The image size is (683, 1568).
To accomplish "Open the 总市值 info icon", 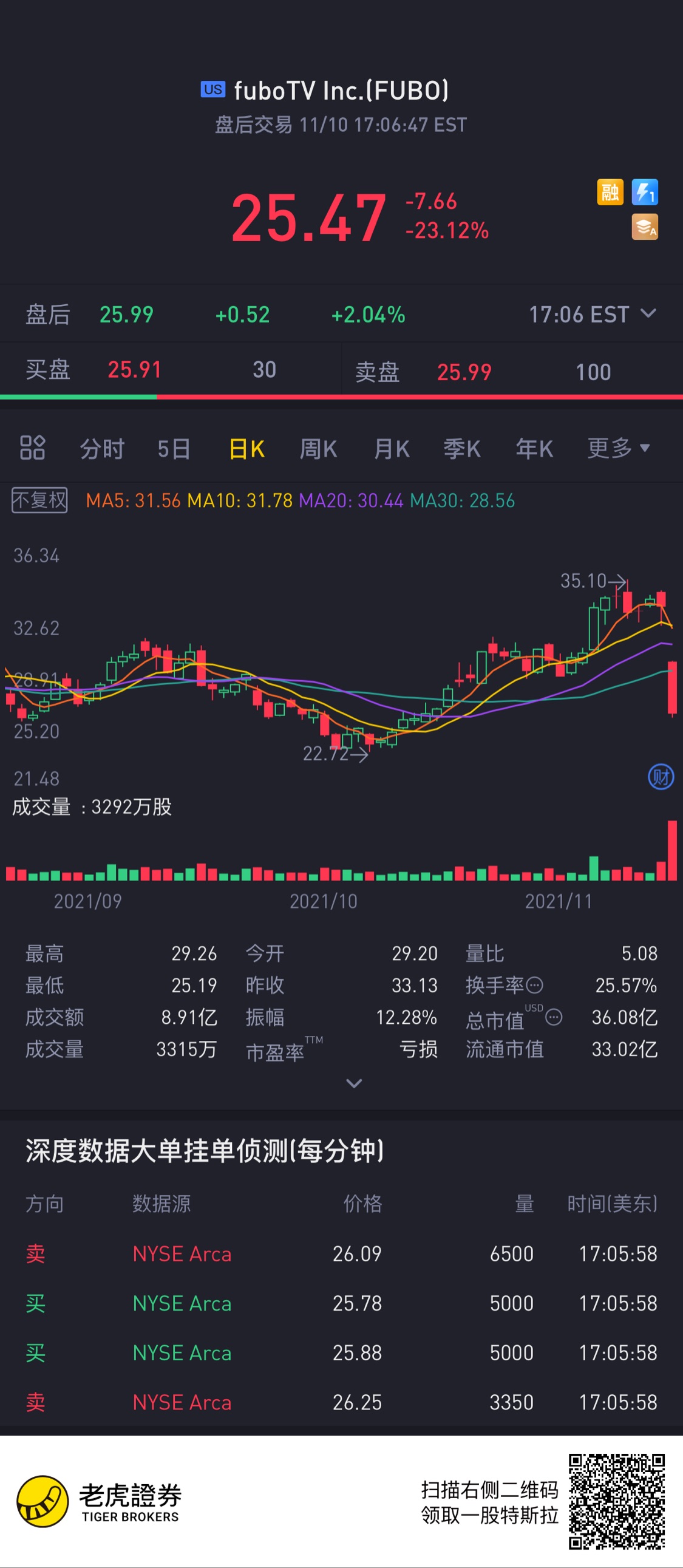I will 554,1017.
